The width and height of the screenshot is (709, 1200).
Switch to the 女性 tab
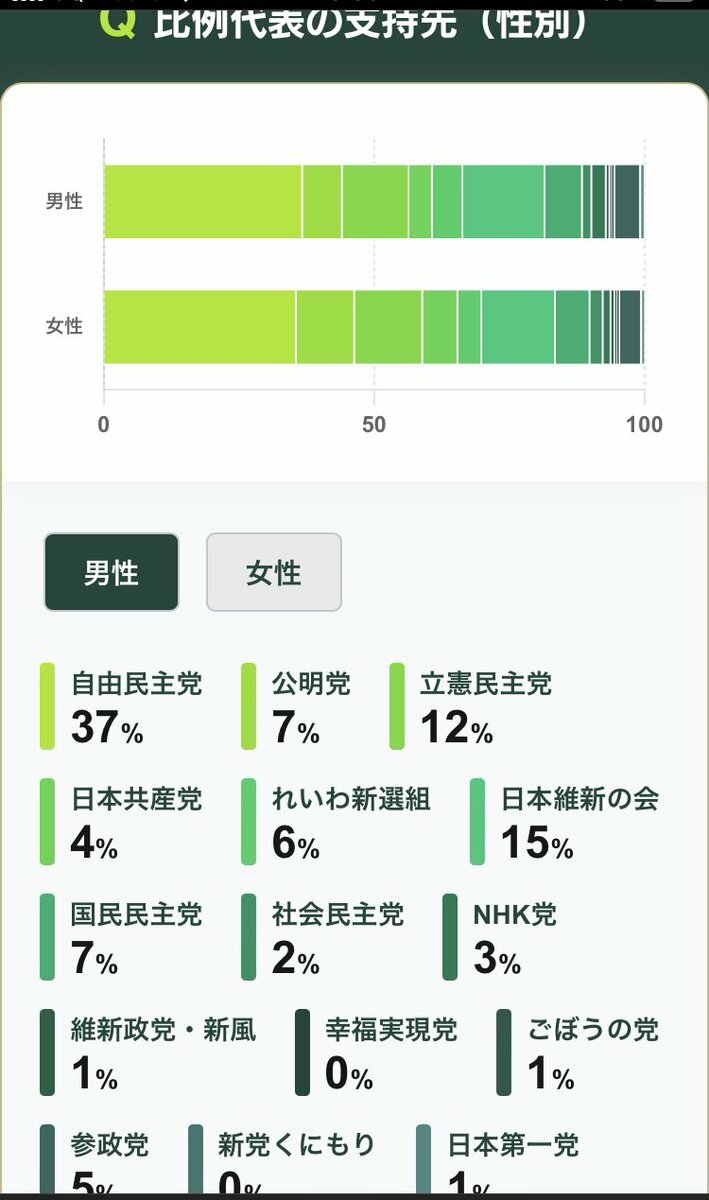coord(273,572)
